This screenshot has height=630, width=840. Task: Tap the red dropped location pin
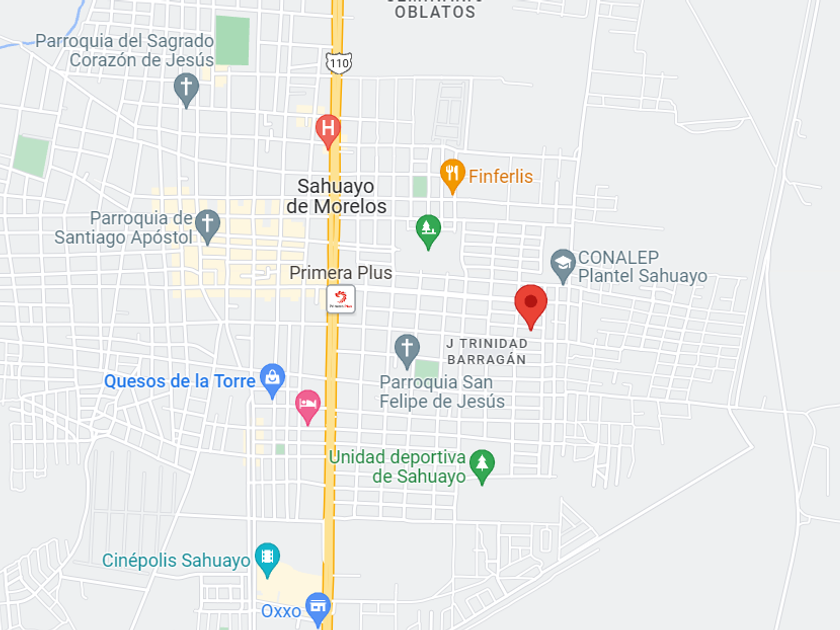530,306
